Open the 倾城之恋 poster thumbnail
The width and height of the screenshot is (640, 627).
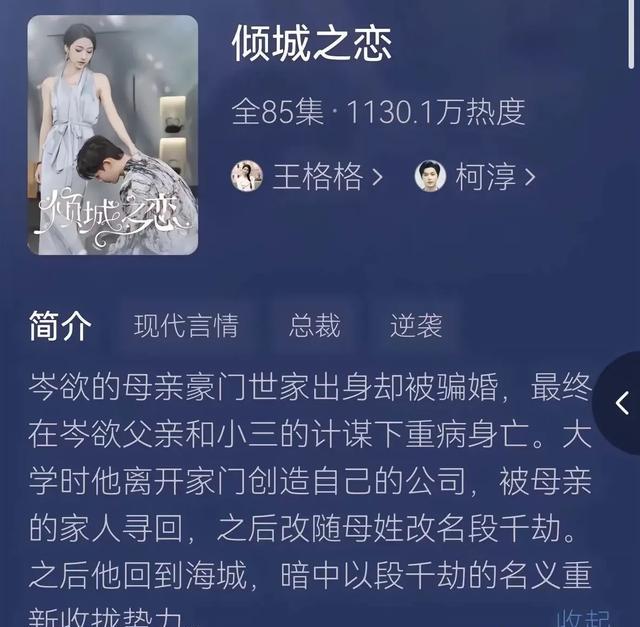(x=112, y=136)
